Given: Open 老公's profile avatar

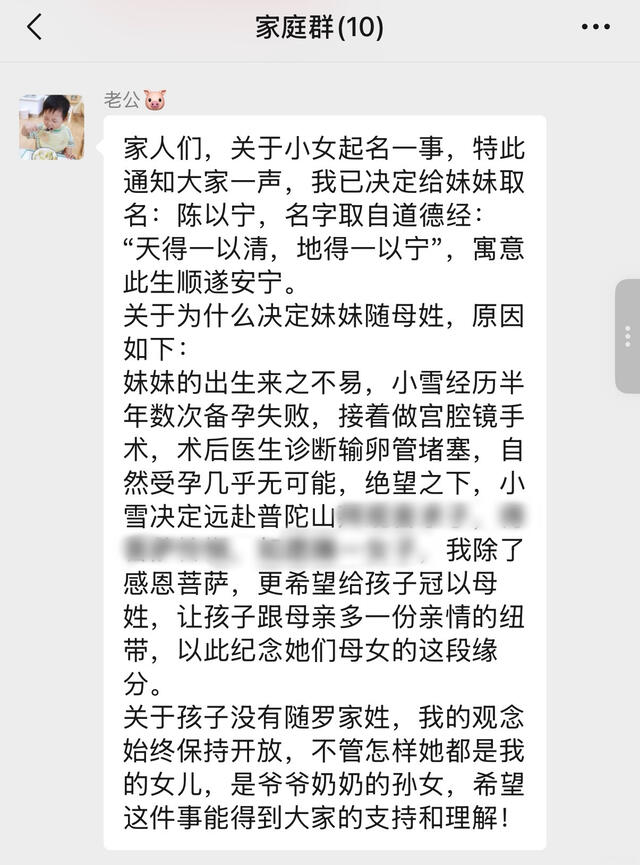Looking at the screenshot, I should (52, 127).
